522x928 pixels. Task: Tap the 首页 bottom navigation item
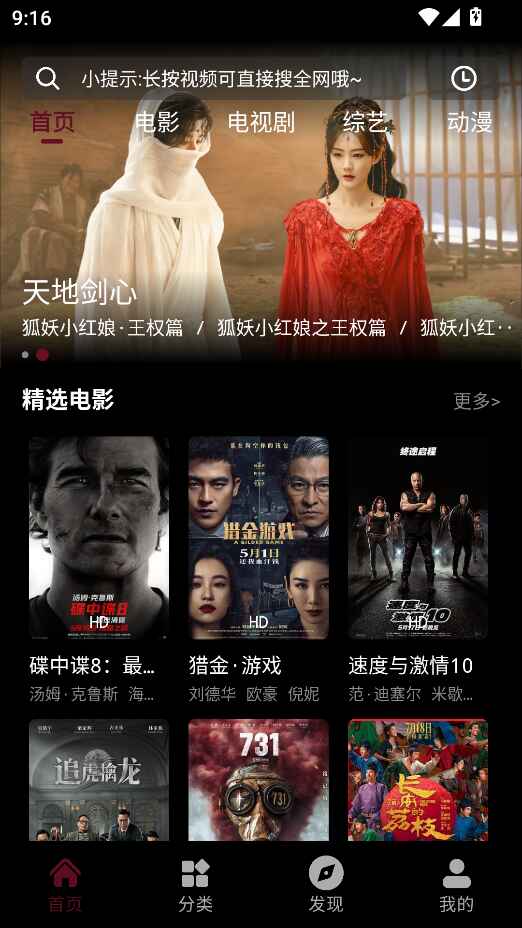click(x=65, y=886)
